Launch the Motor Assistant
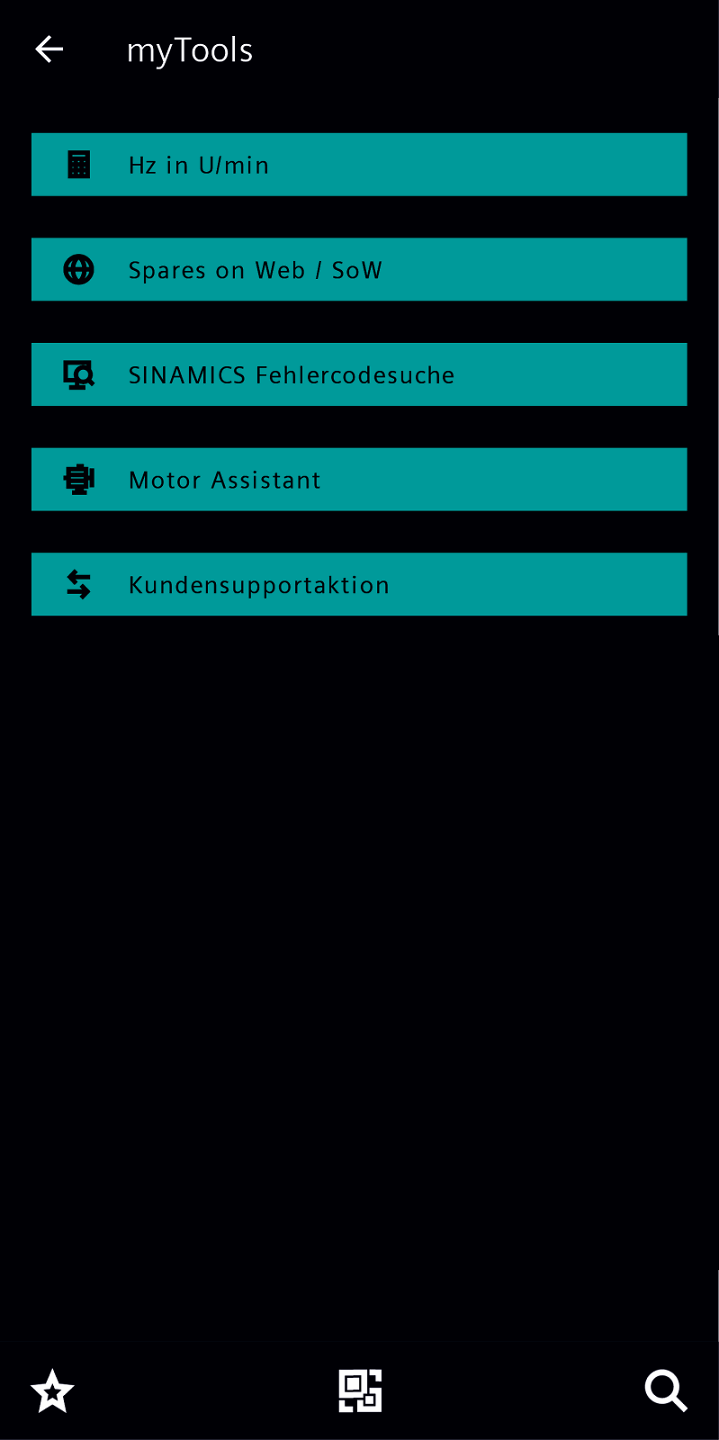The height and width of the screenshot is (1440, 719). pos(359,480)
